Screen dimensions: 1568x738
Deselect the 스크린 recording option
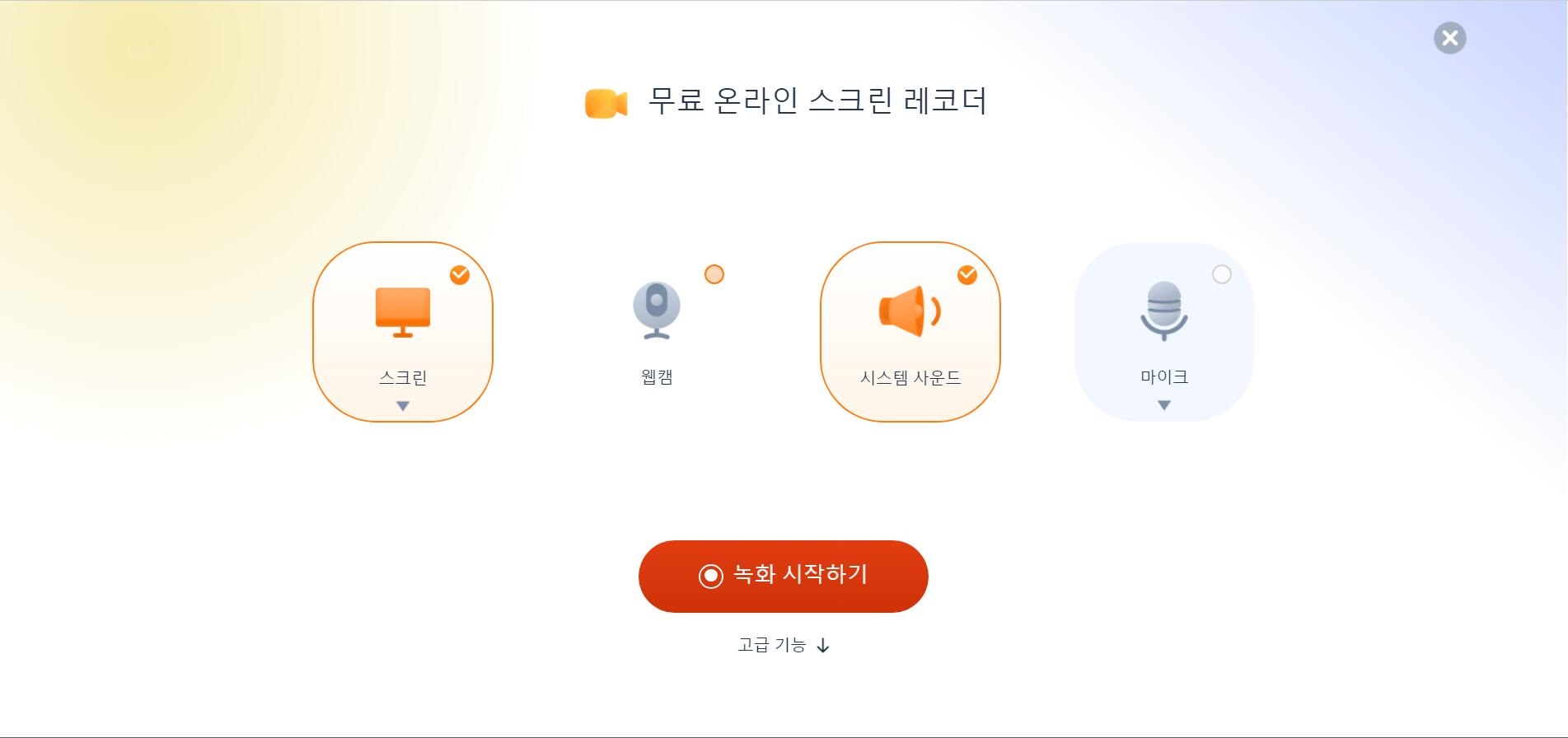460,275
